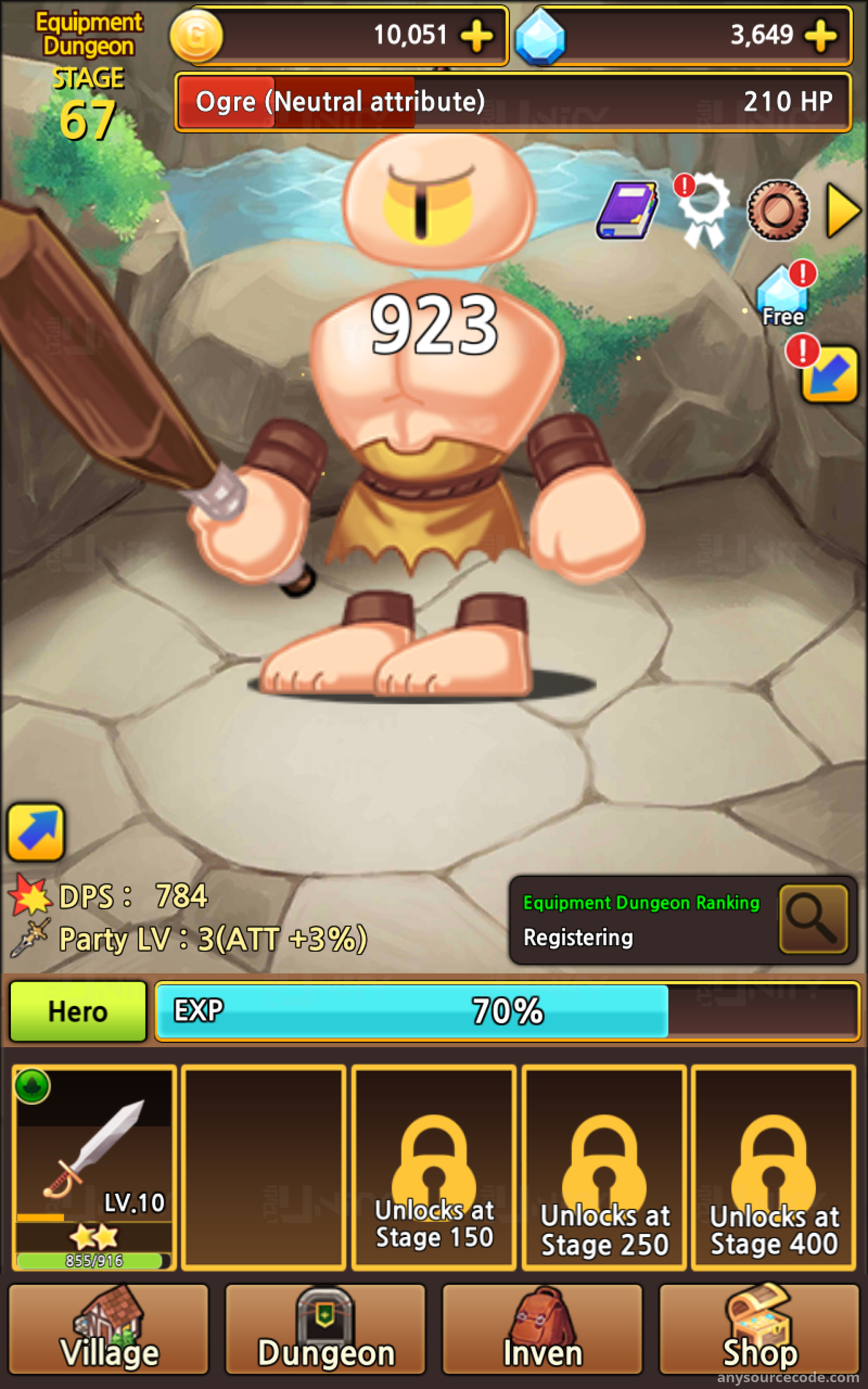Open the achievements ribbon badge

(x=703, y=210)
